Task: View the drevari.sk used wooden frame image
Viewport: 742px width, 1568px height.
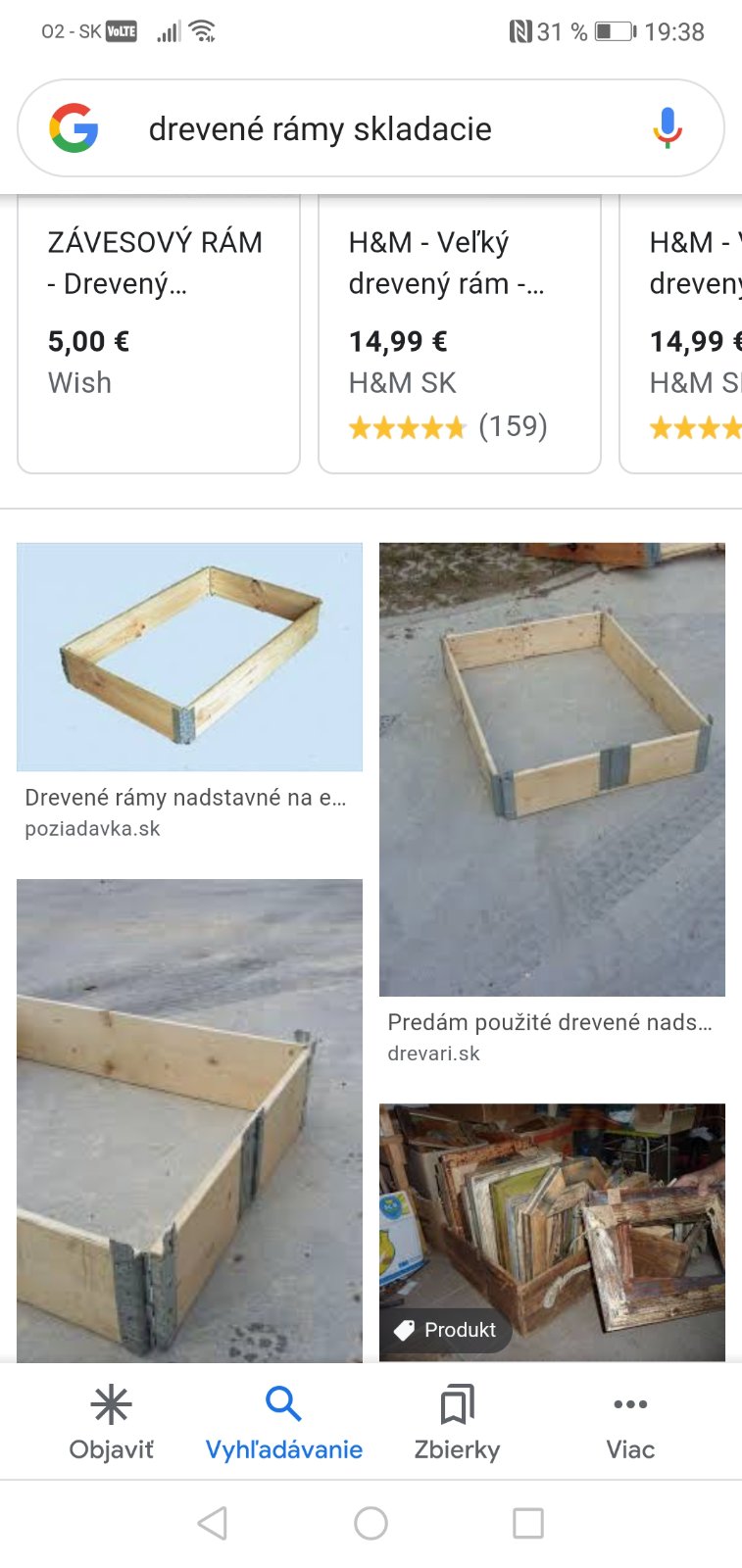Action: [x=552, y=769]
